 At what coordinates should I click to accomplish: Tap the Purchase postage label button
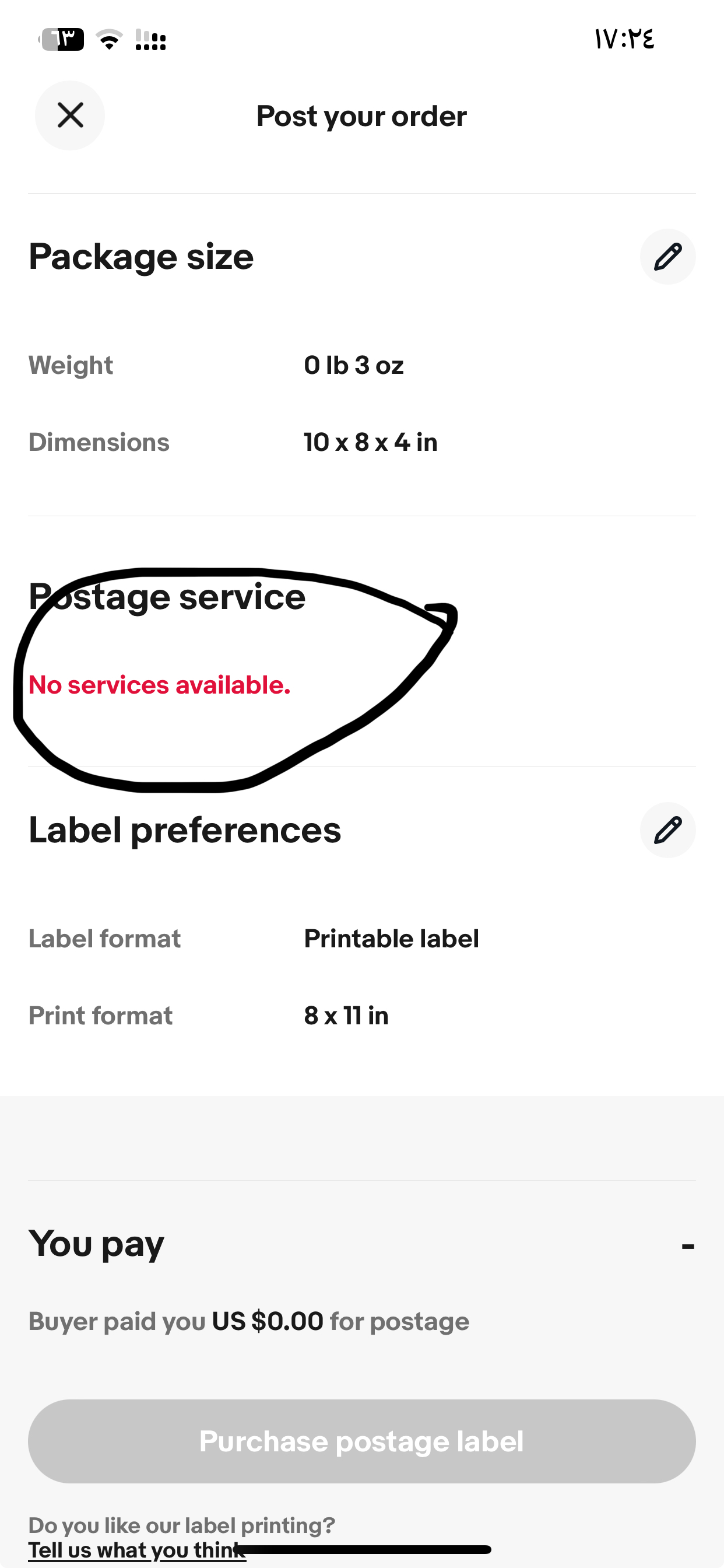(x=362, y=1441)
